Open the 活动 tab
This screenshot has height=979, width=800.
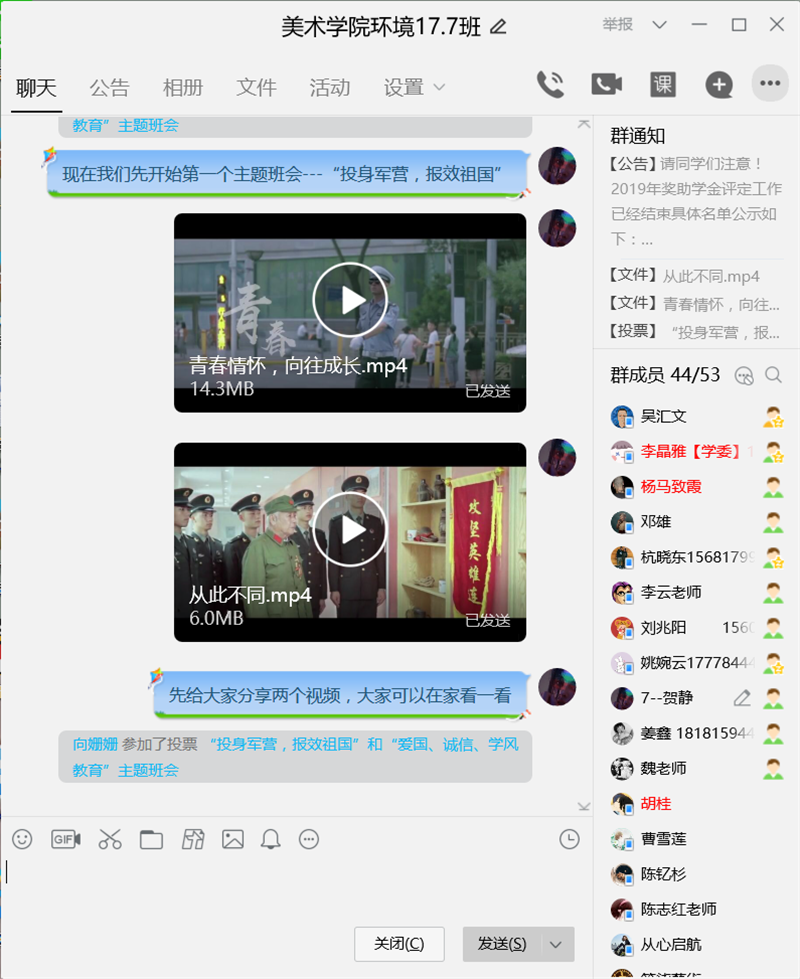329,88
